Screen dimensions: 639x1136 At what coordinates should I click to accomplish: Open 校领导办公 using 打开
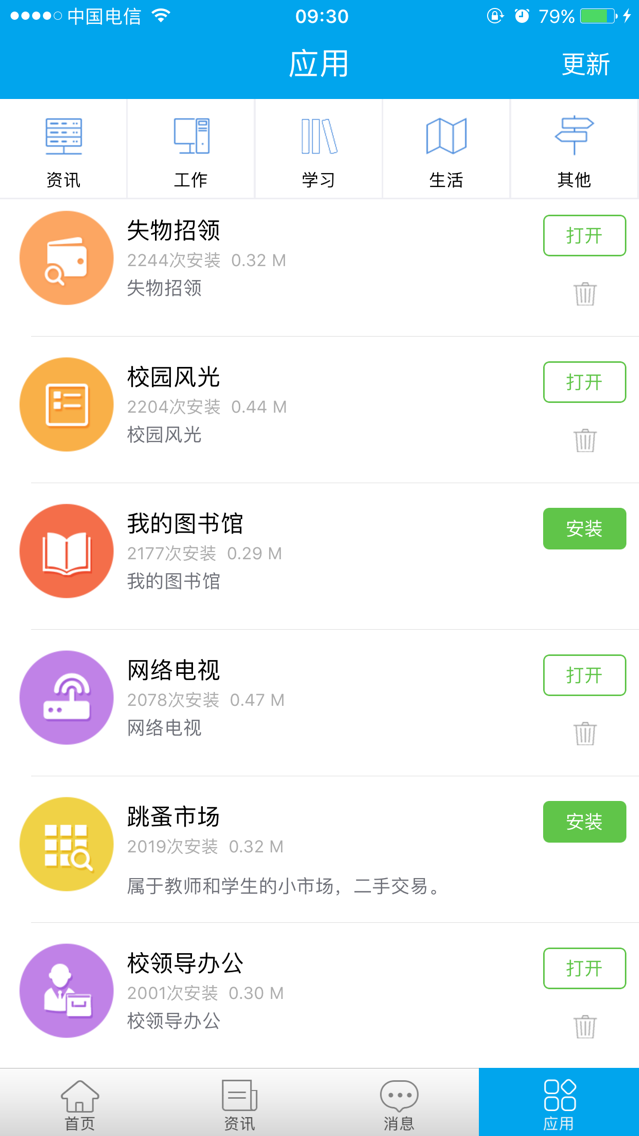[584, 969]
